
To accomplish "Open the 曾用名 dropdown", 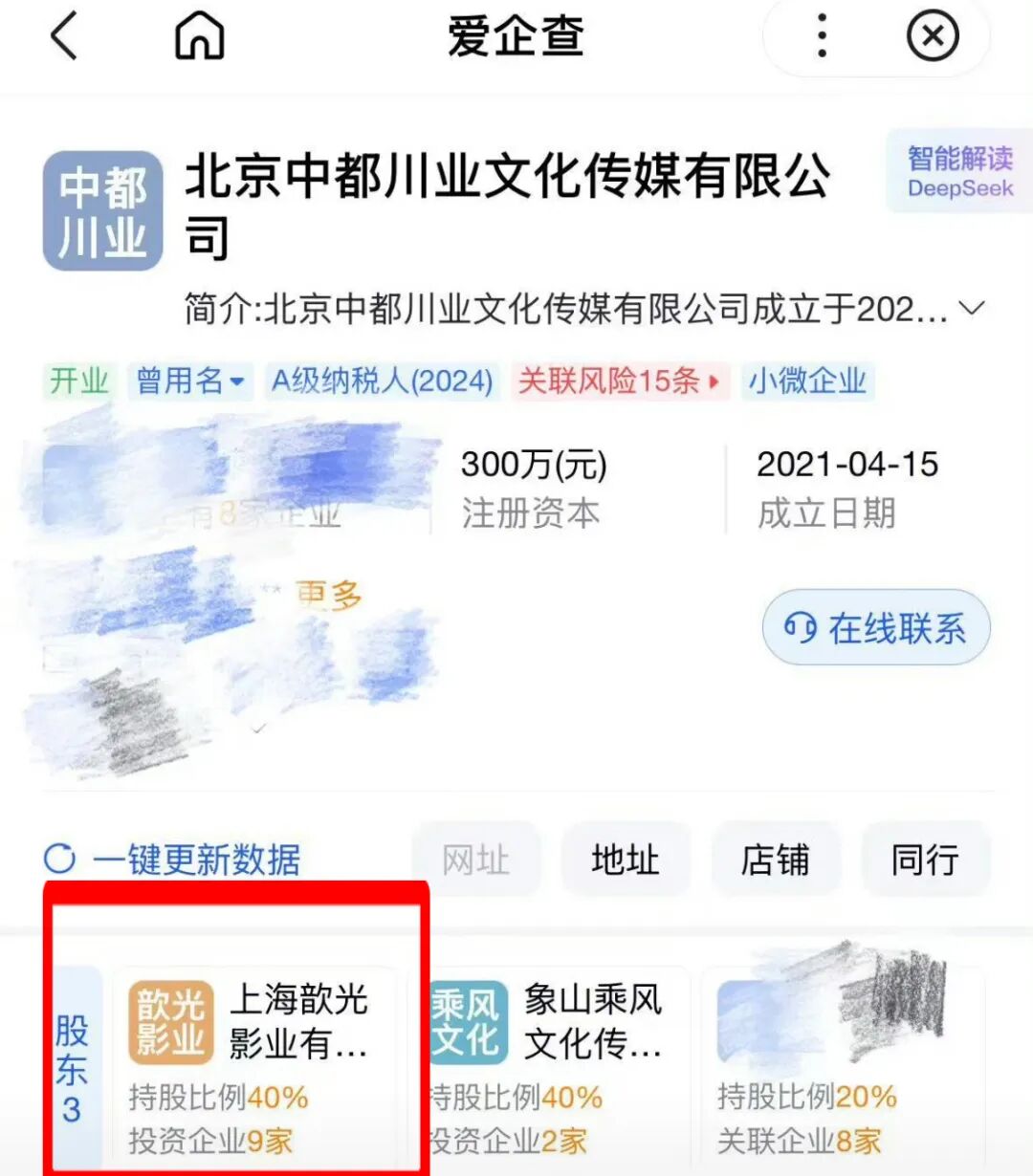I will [x=189, y=381].
